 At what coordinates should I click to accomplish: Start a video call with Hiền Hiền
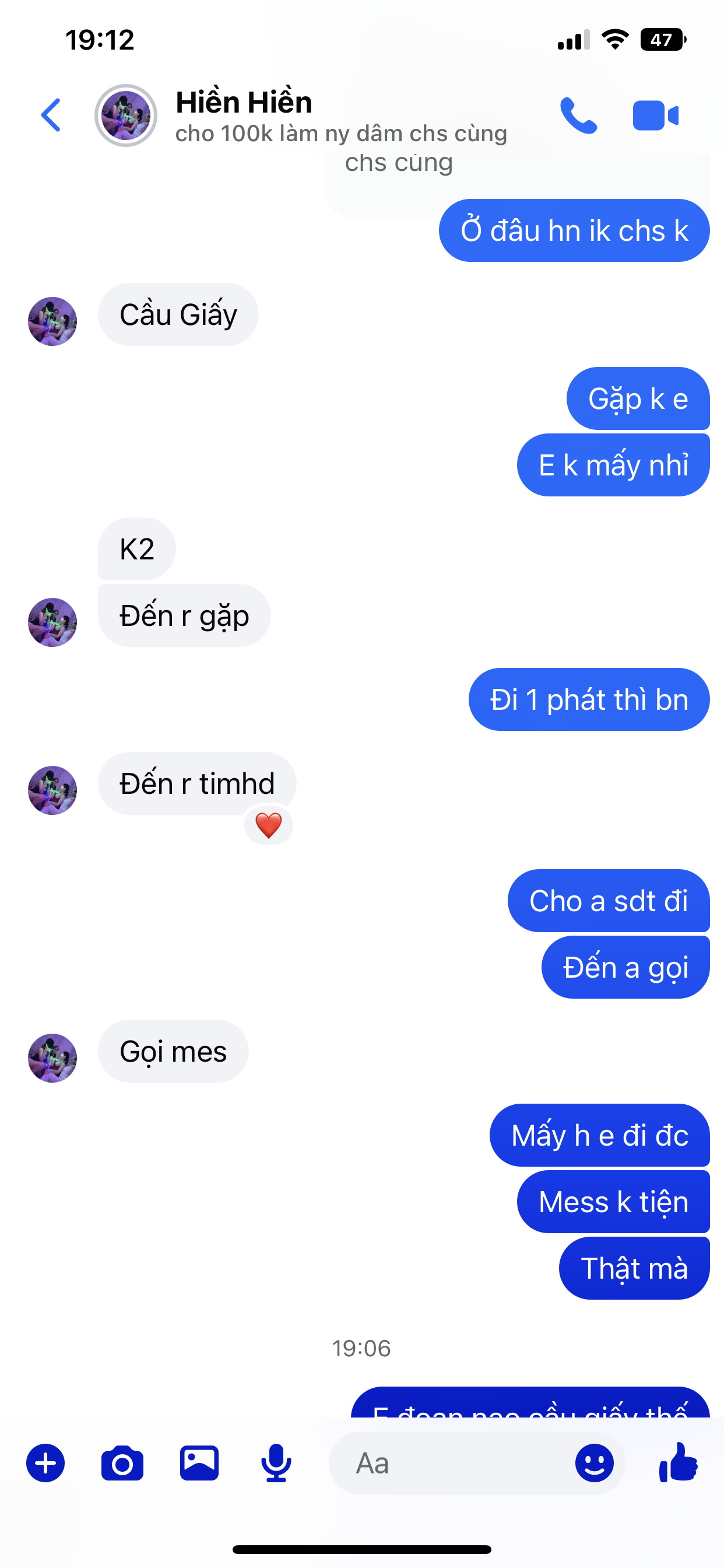click(x=655, y=115)
